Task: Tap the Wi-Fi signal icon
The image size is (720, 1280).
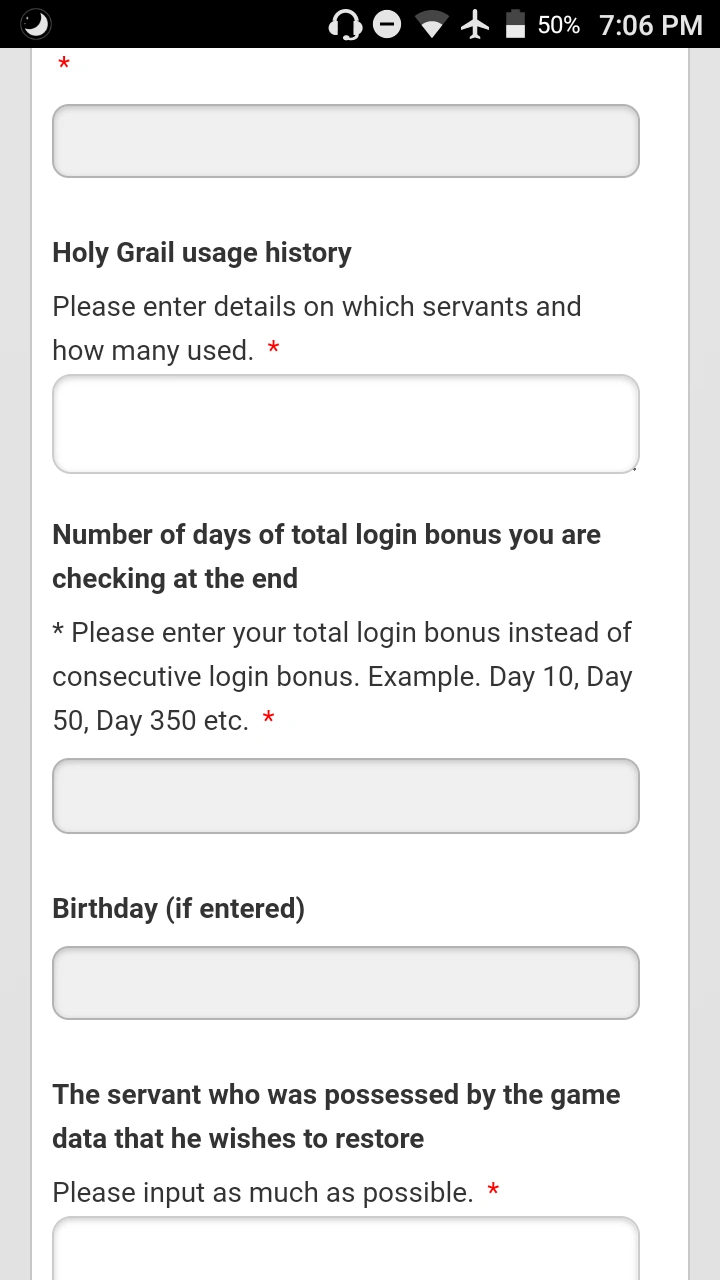Action: click(430, 24)
